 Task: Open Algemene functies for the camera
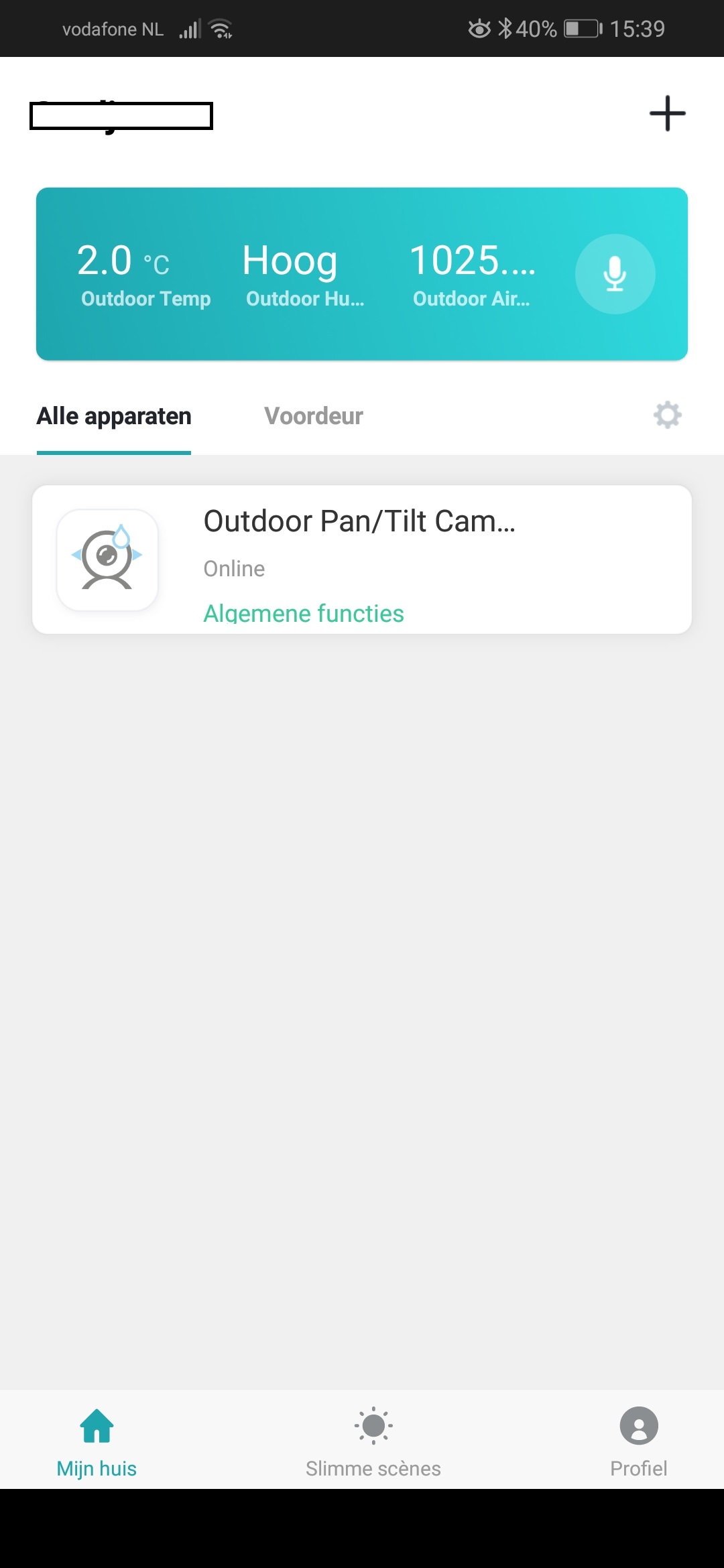pos(304,613)
